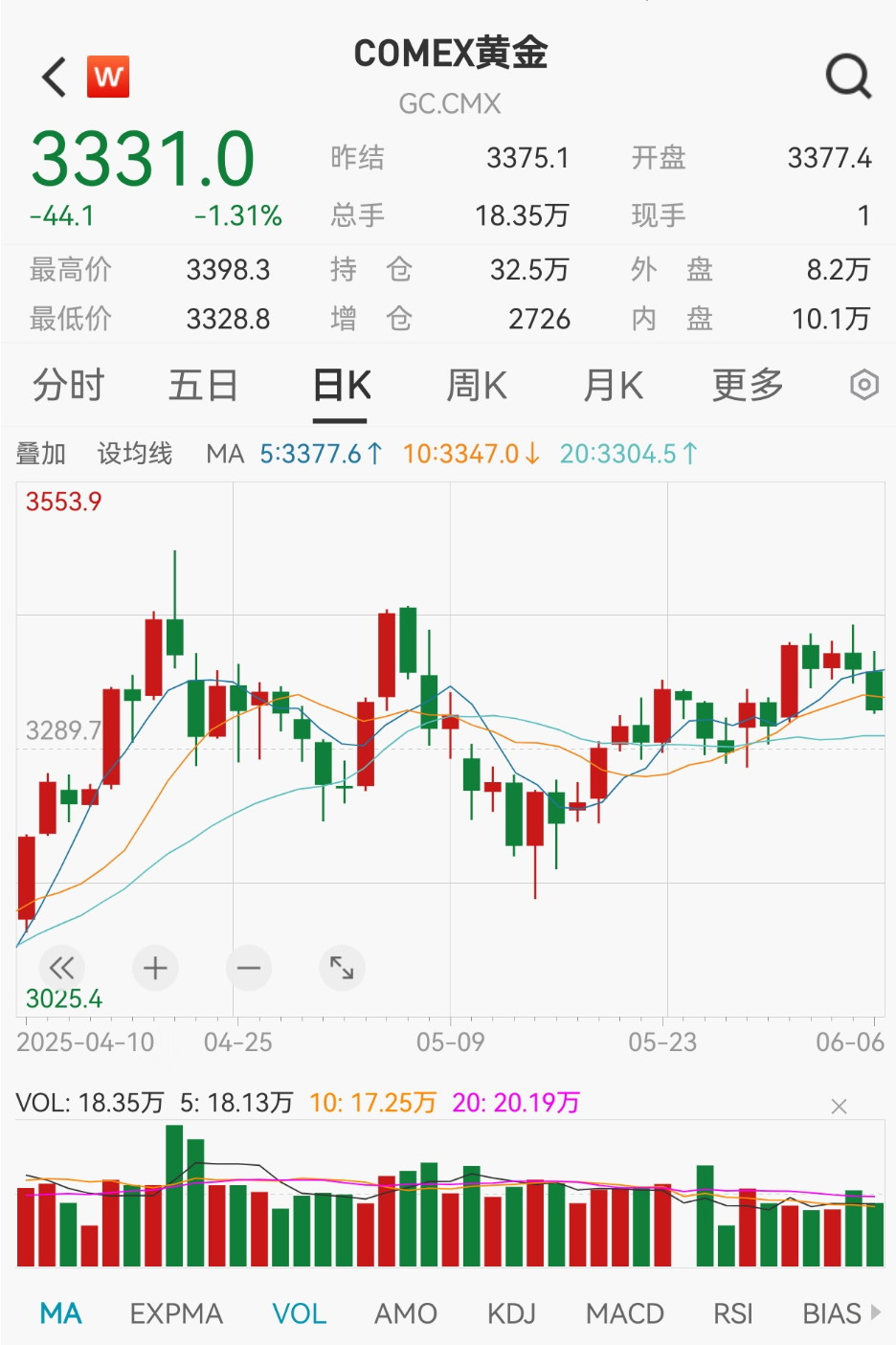The height and width of the screenshot is (1345, 896).
Task: Select the 周K chart tab
Action: tap(477, 386)
